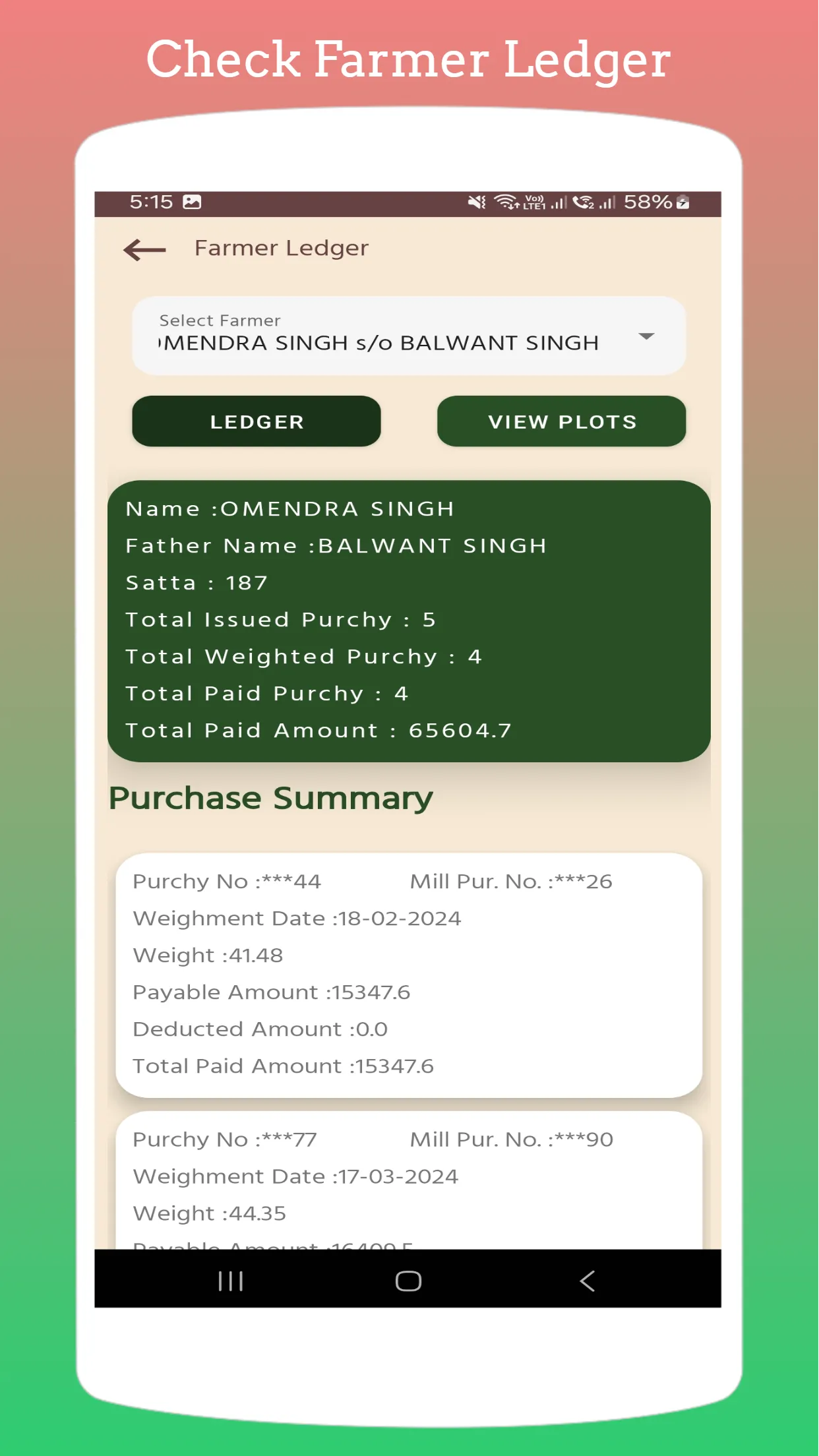Image resolution: width=819 pixels, height=1456 pixels.
Task: Tap the home navigation circle icon
Action: coord(409,1280)
